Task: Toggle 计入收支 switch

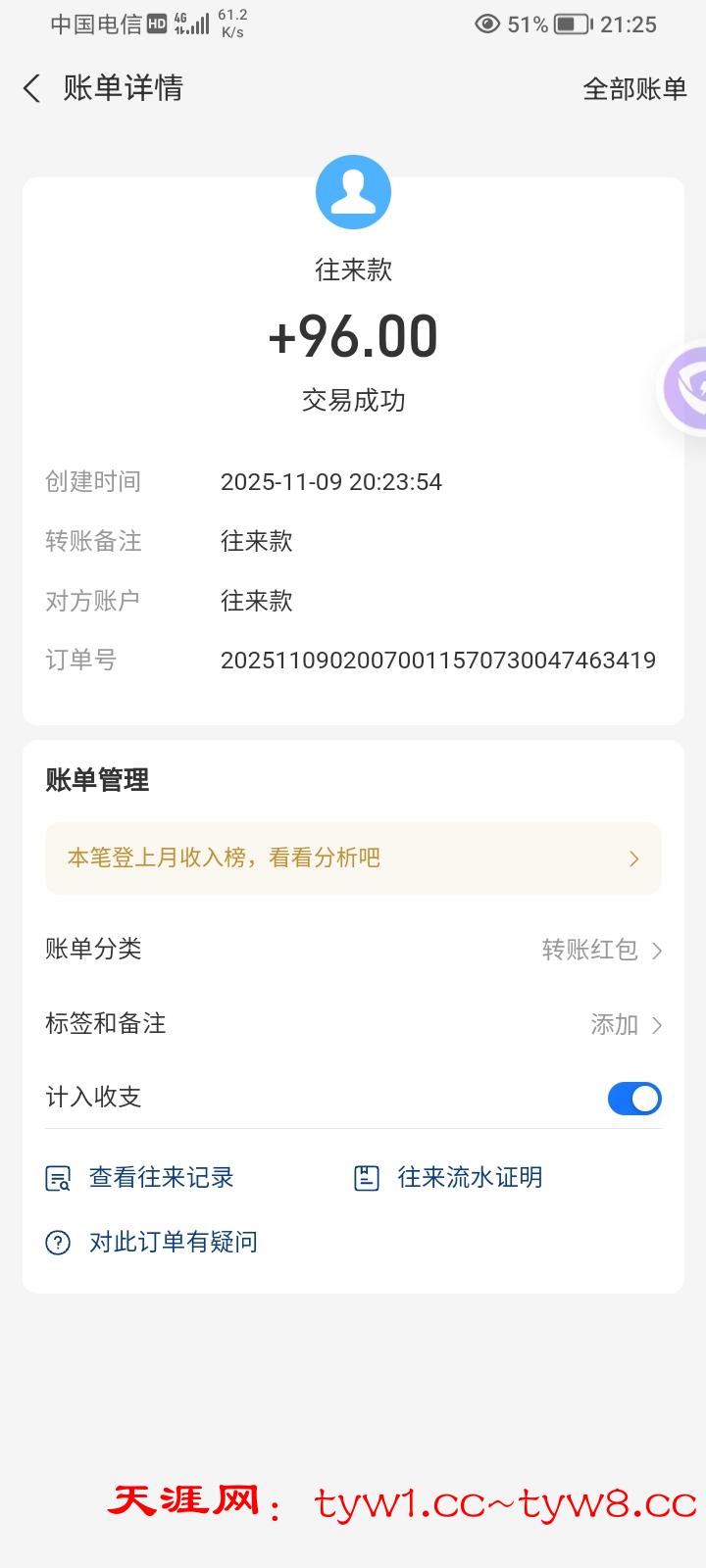Action: coord(633,1099)
